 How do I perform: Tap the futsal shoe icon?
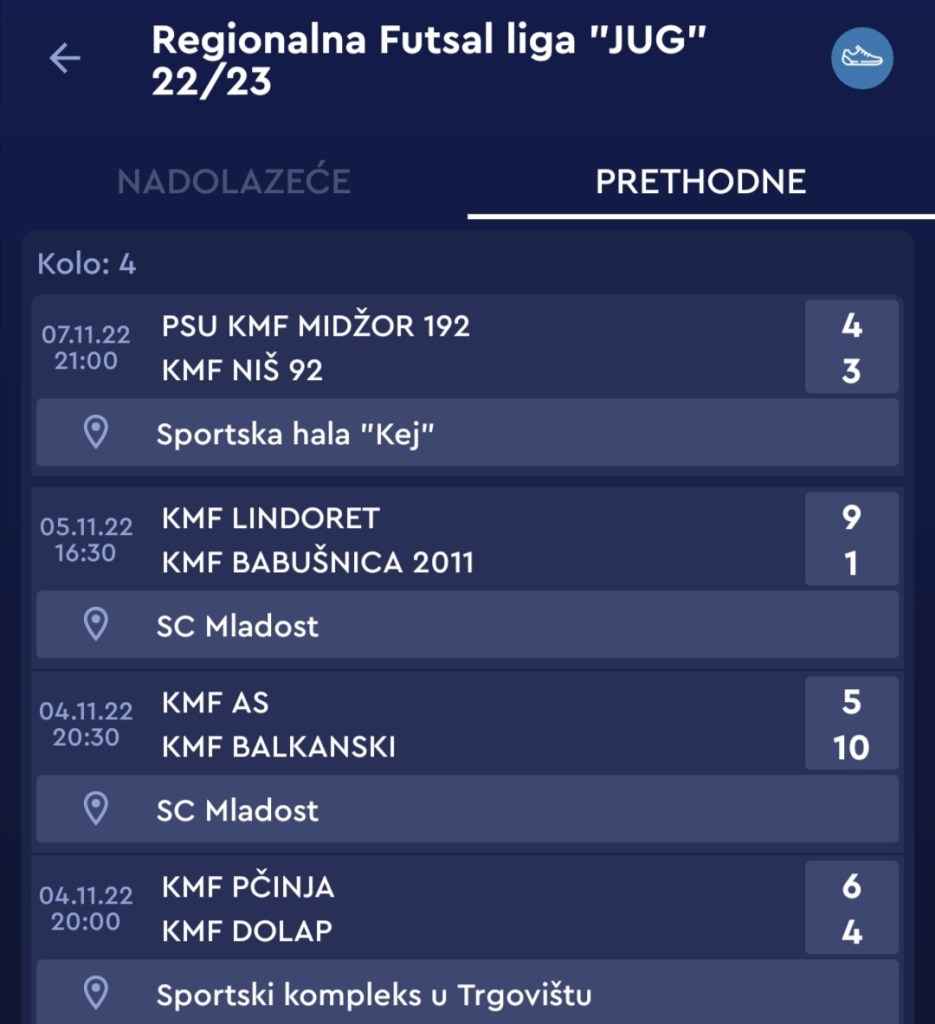pyautogui.click(x=861, y=58)
